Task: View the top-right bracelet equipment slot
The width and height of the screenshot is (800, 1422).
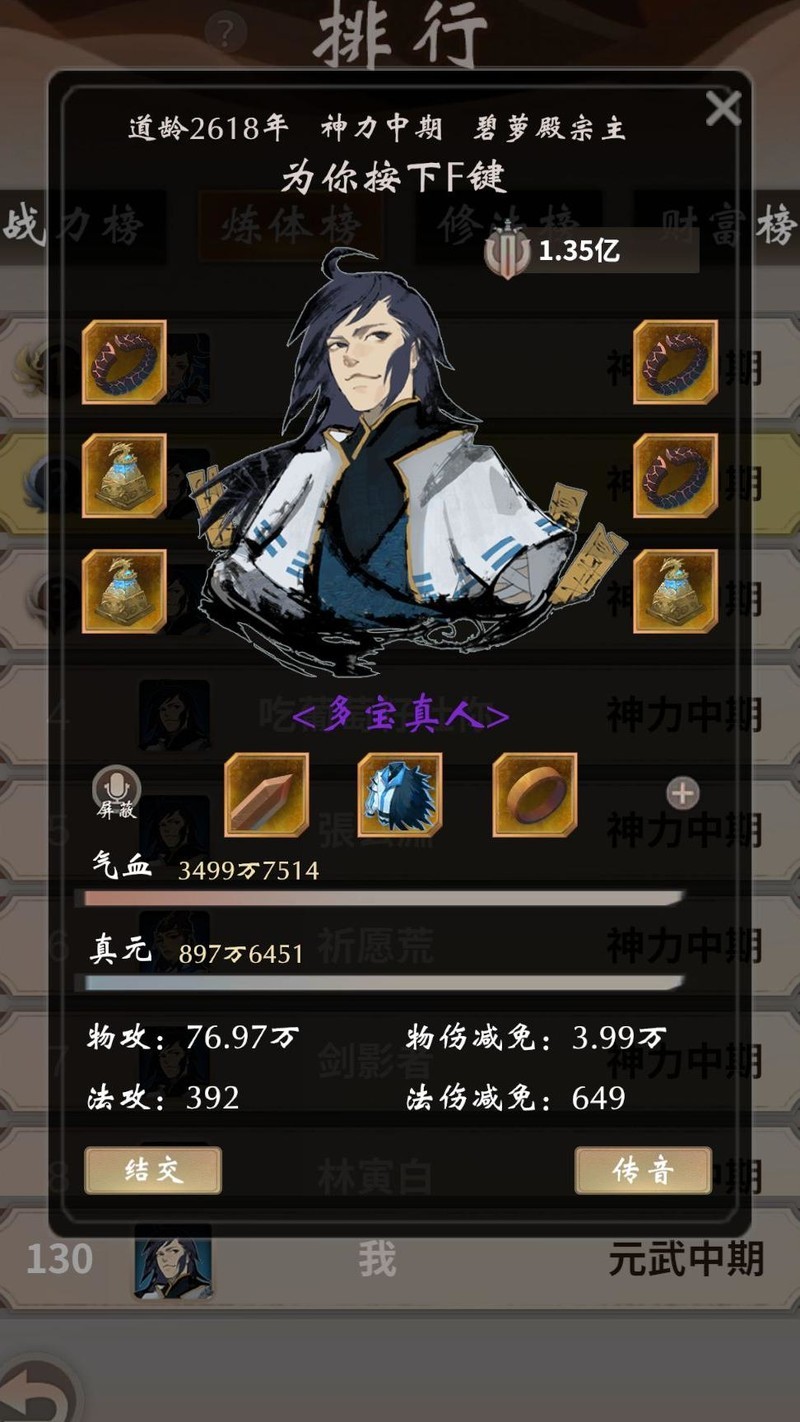Action: click(675, 362)
